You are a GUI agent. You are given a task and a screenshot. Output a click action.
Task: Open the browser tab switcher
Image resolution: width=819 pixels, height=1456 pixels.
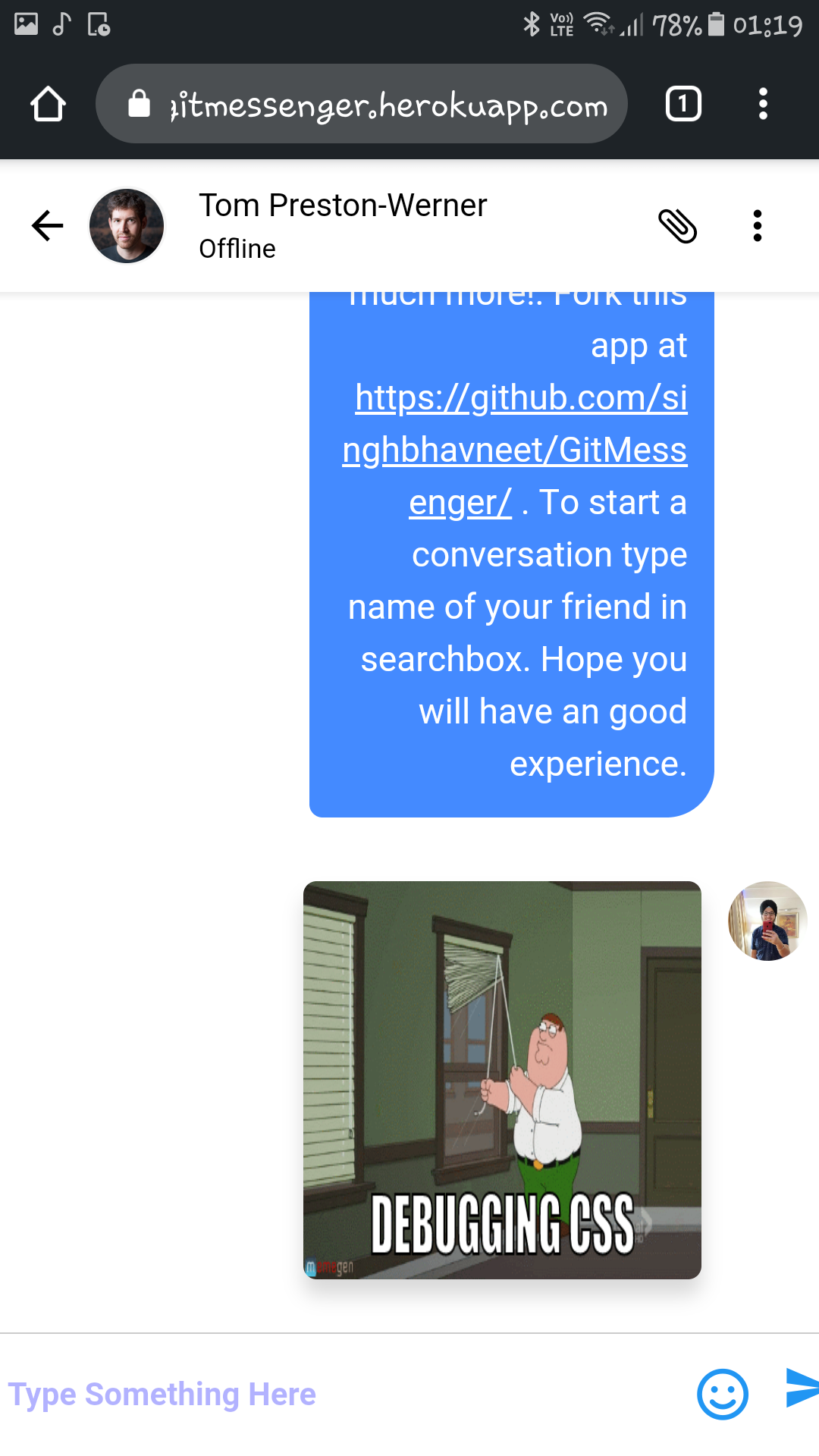[x=682, y=104]
